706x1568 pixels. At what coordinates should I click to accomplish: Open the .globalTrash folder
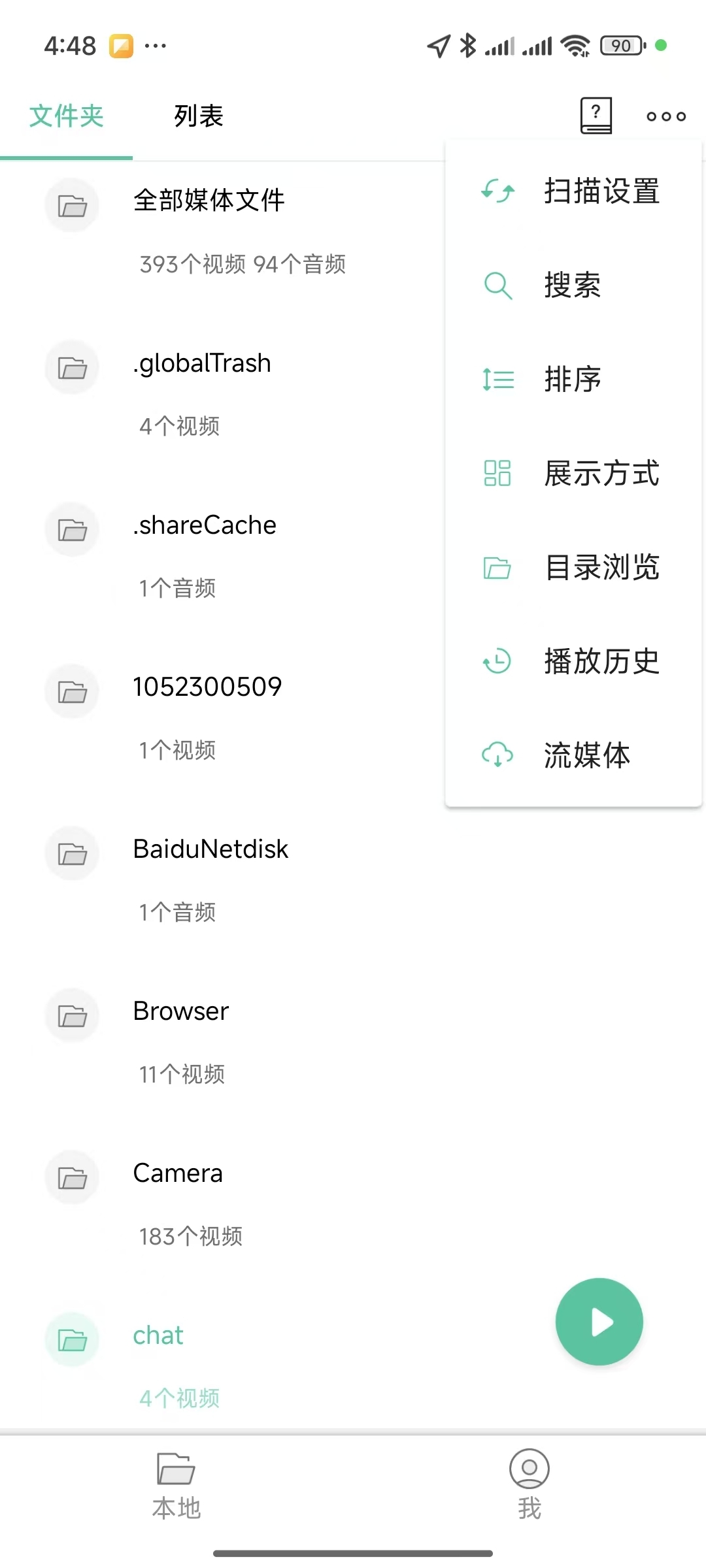[x=201, y=363]
